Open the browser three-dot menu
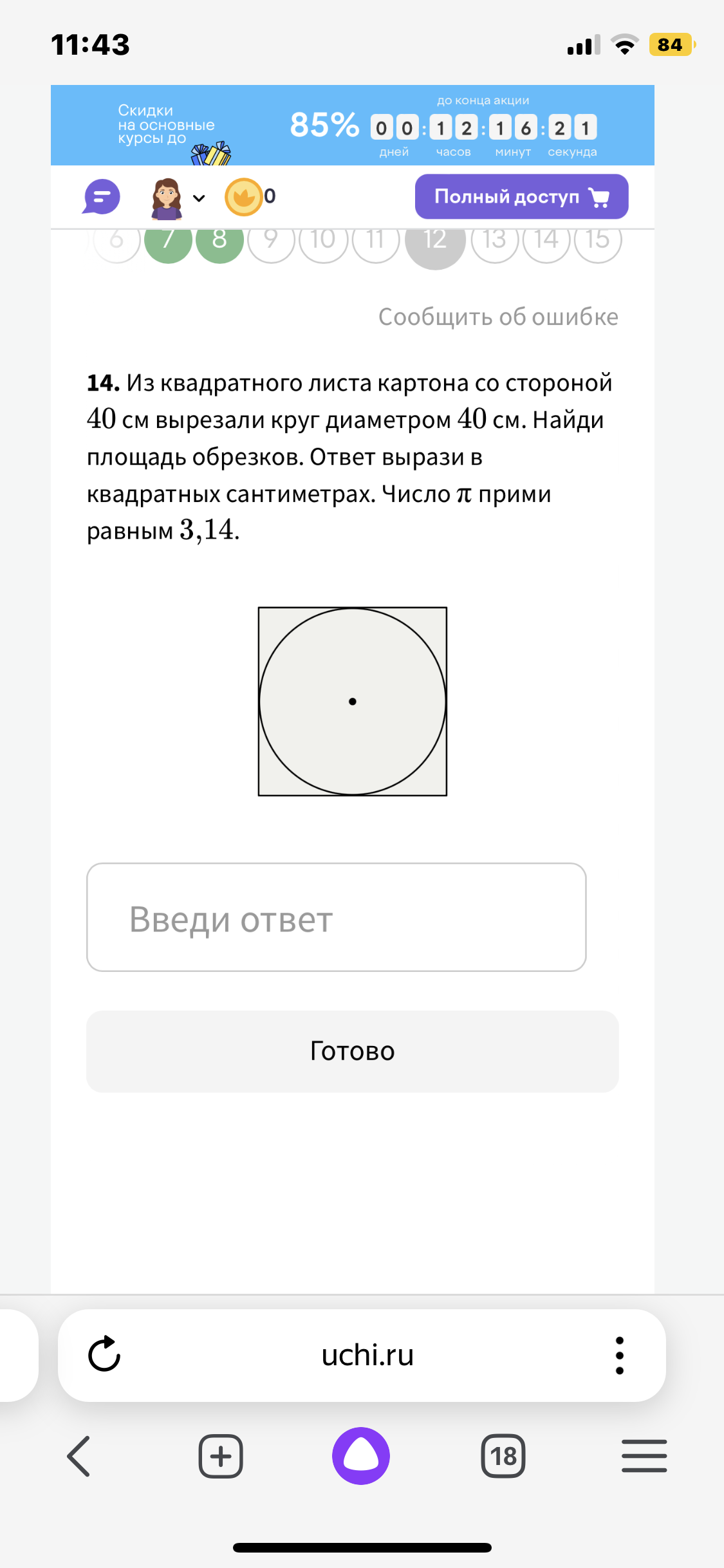The image size is (724, 1568). [619, 1355]
